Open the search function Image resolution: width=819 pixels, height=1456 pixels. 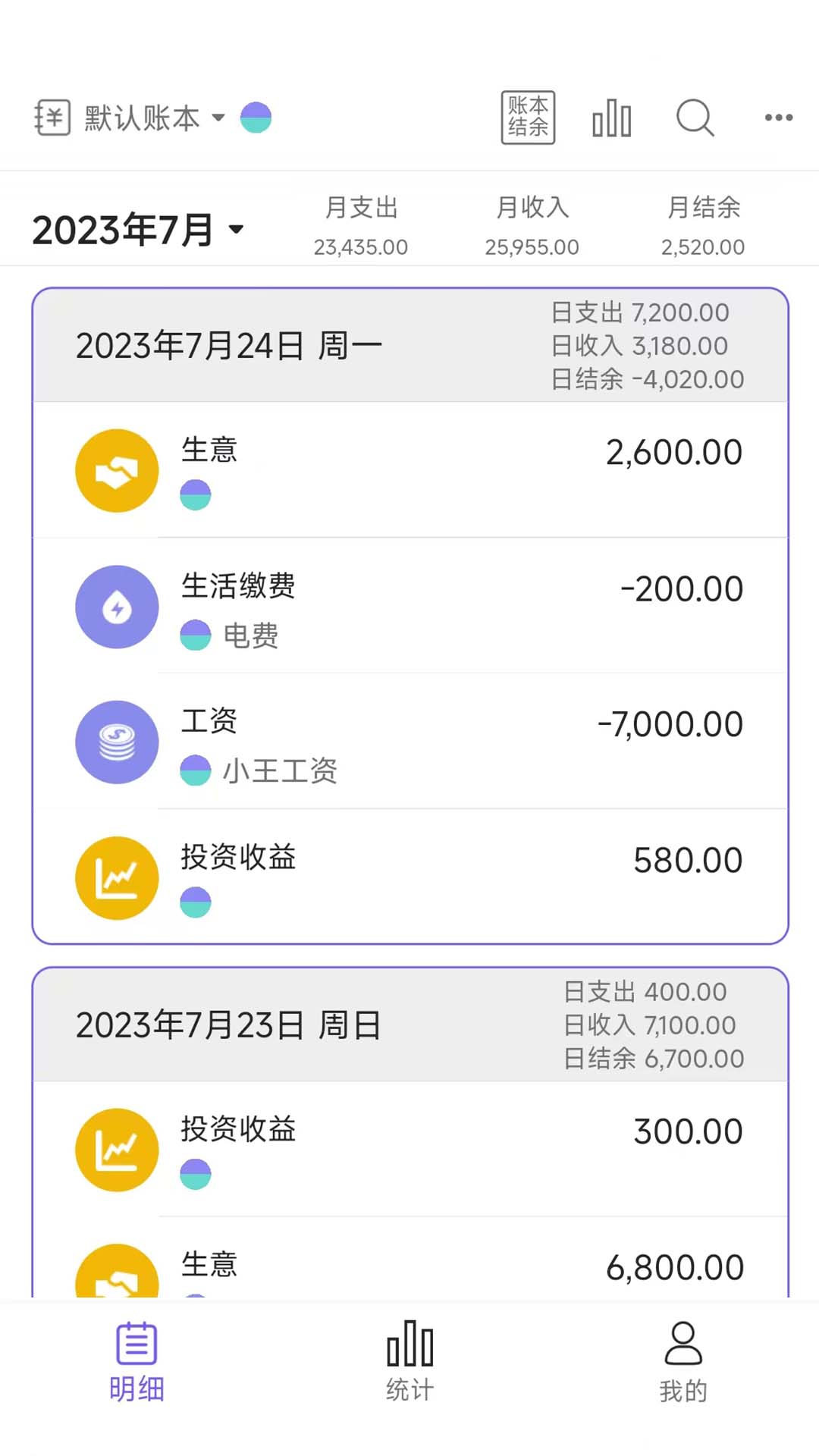pyautogui.click(x=695, y=118)
